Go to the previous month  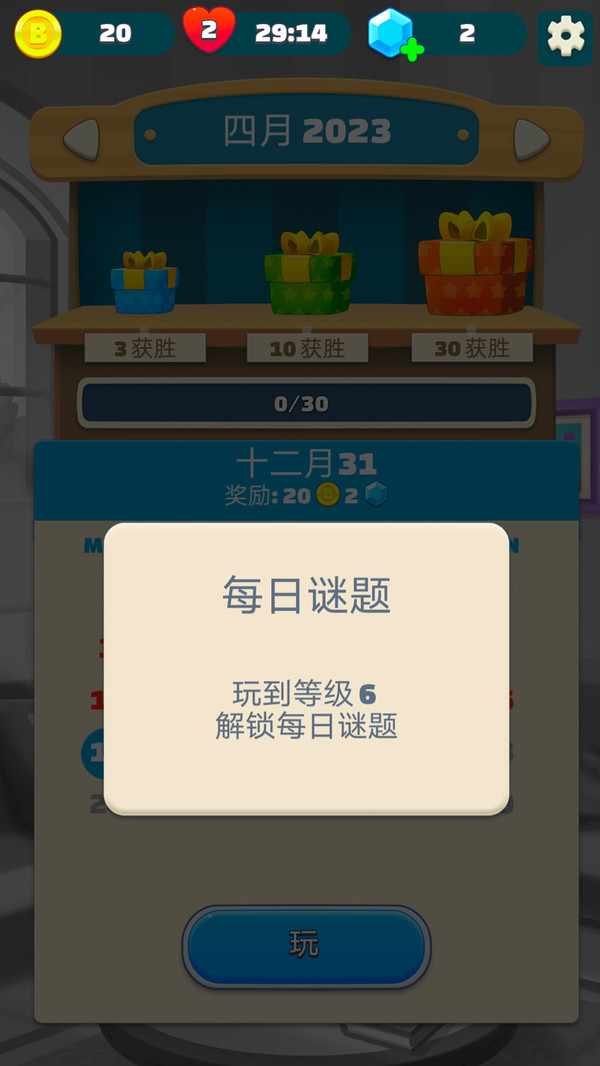82,139
